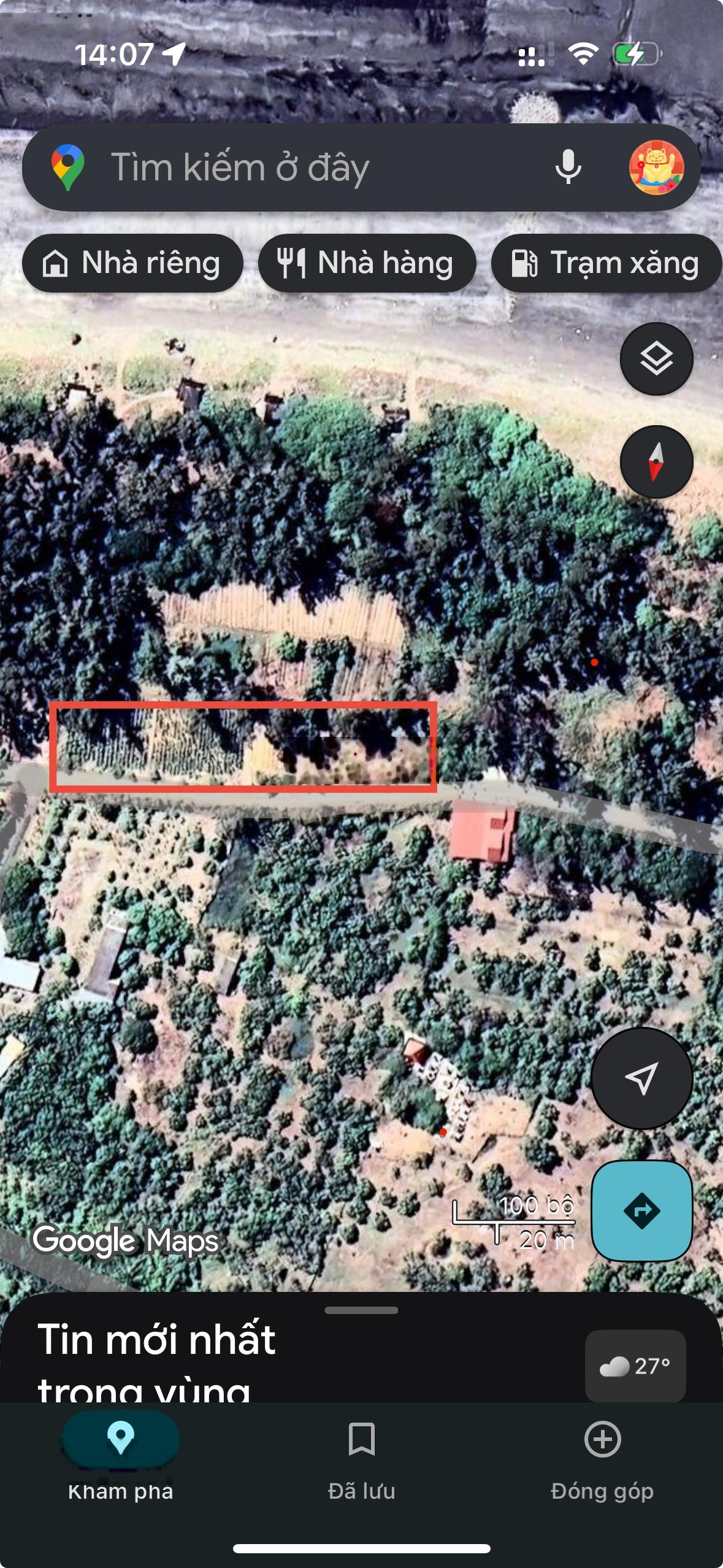
Task: Select the 'Nhà hàng' chip
Action: click(367, 263)
